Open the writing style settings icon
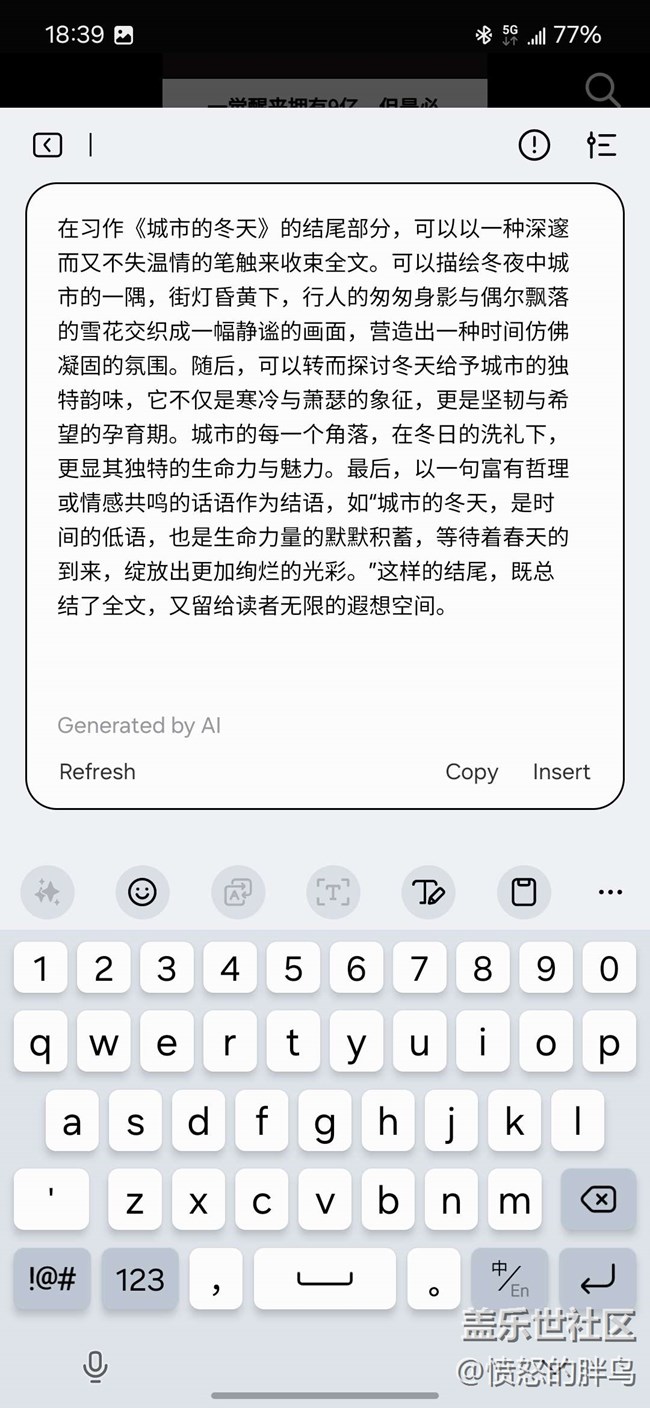Screen dimensions: 650x1408 (601, 145)
